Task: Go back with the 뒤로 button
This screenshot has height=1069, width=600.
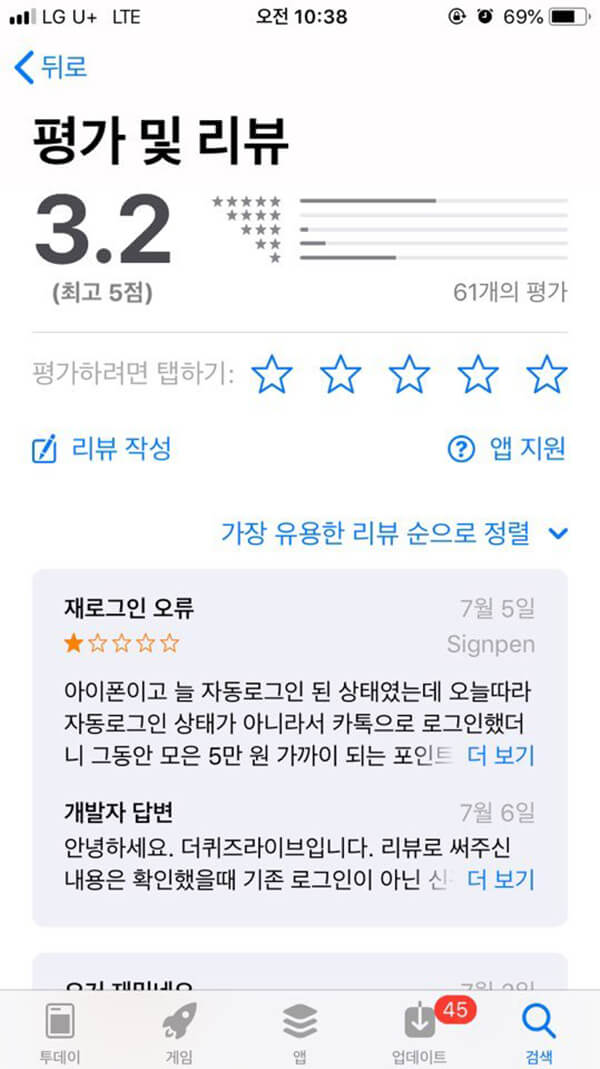Action: (51, 67)
